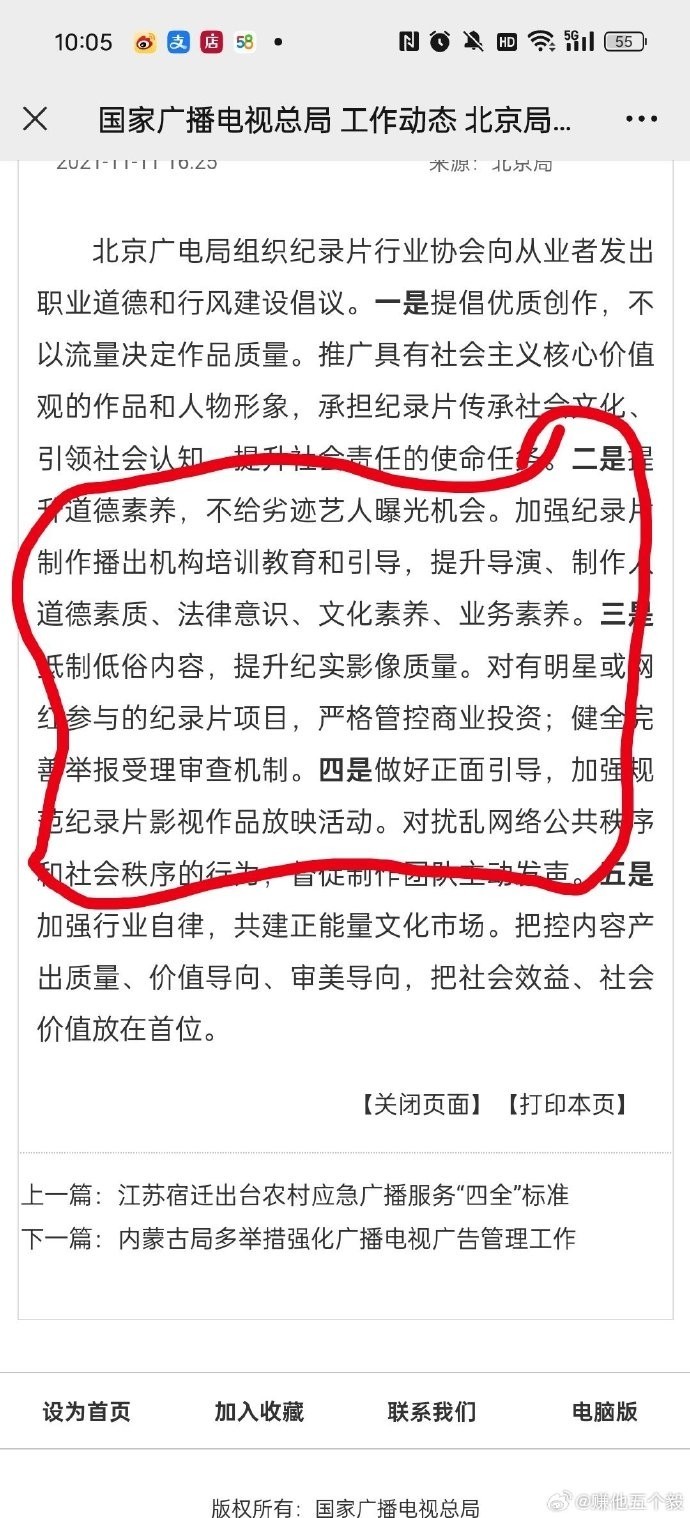This screenshot has height=1518, width=690.
Task: Open previous article about 江苏宿迁
Action: click(x=343, y=1194)
